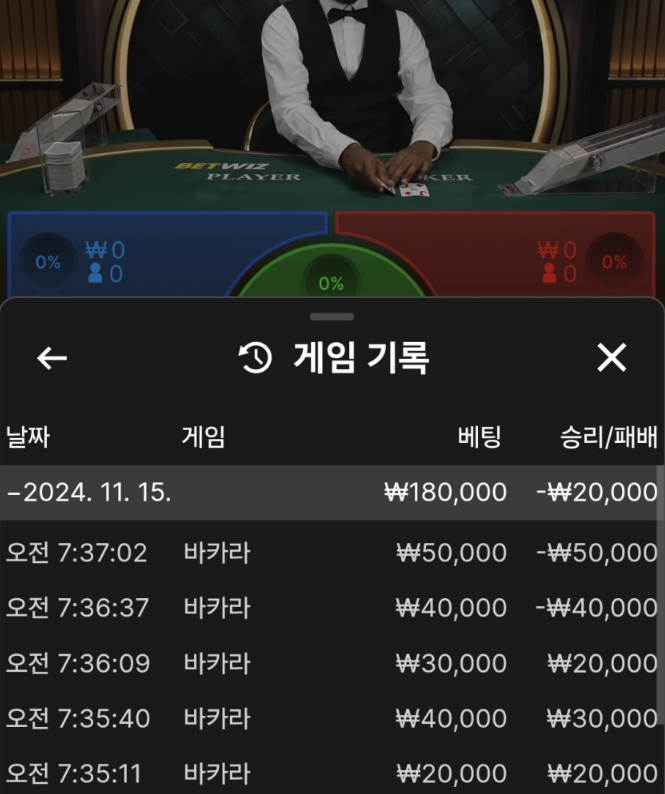Show the 오전 7:35:11 바카라 round details
The width and height of the screenshot is (665, 794).
(x=330, y=773)
